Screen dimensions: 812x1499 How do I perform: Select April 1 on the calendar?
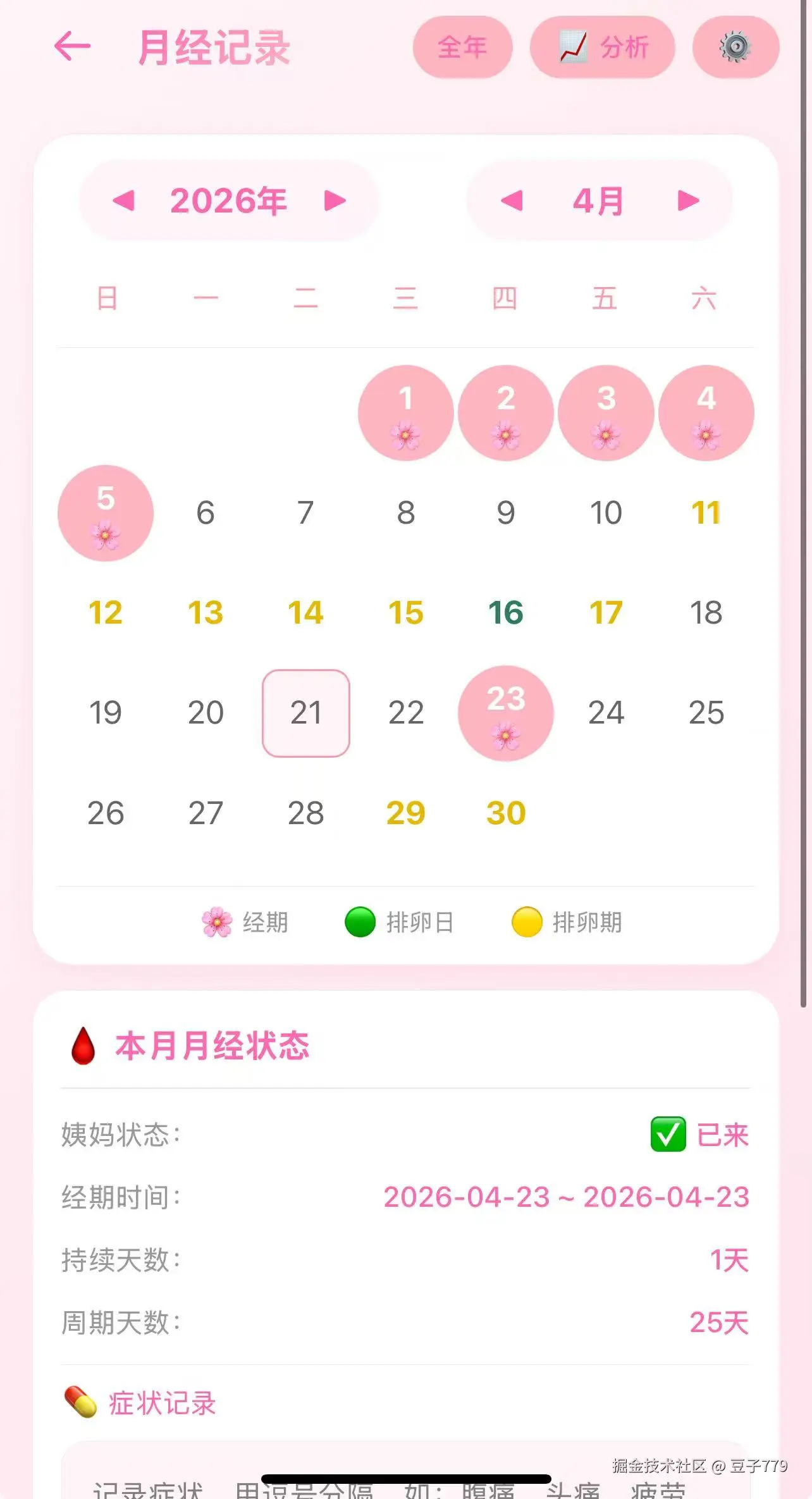coord(405,412)
